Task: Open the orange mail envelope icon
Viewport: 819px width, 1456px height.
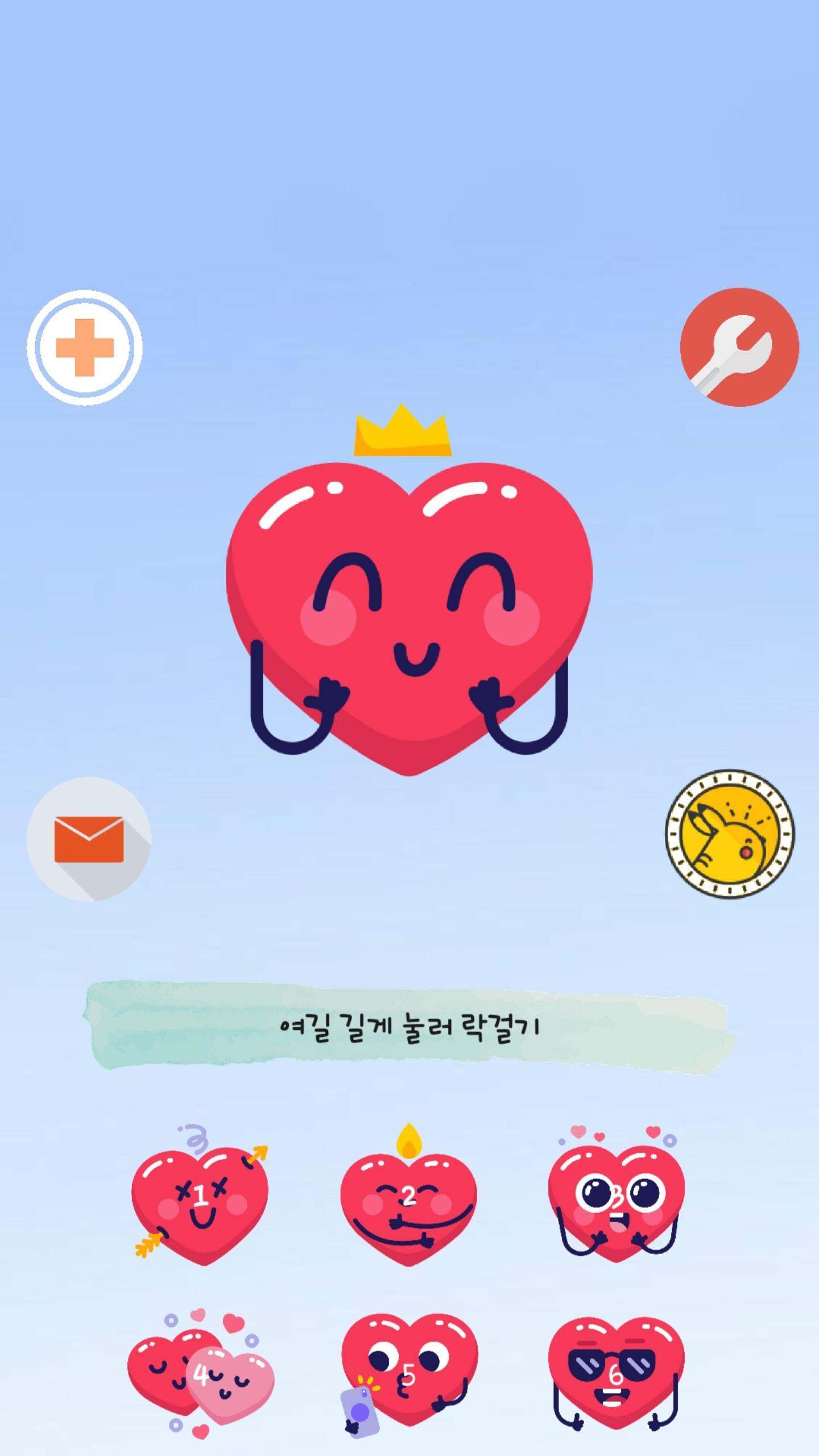Action: (x=89, y=839)
